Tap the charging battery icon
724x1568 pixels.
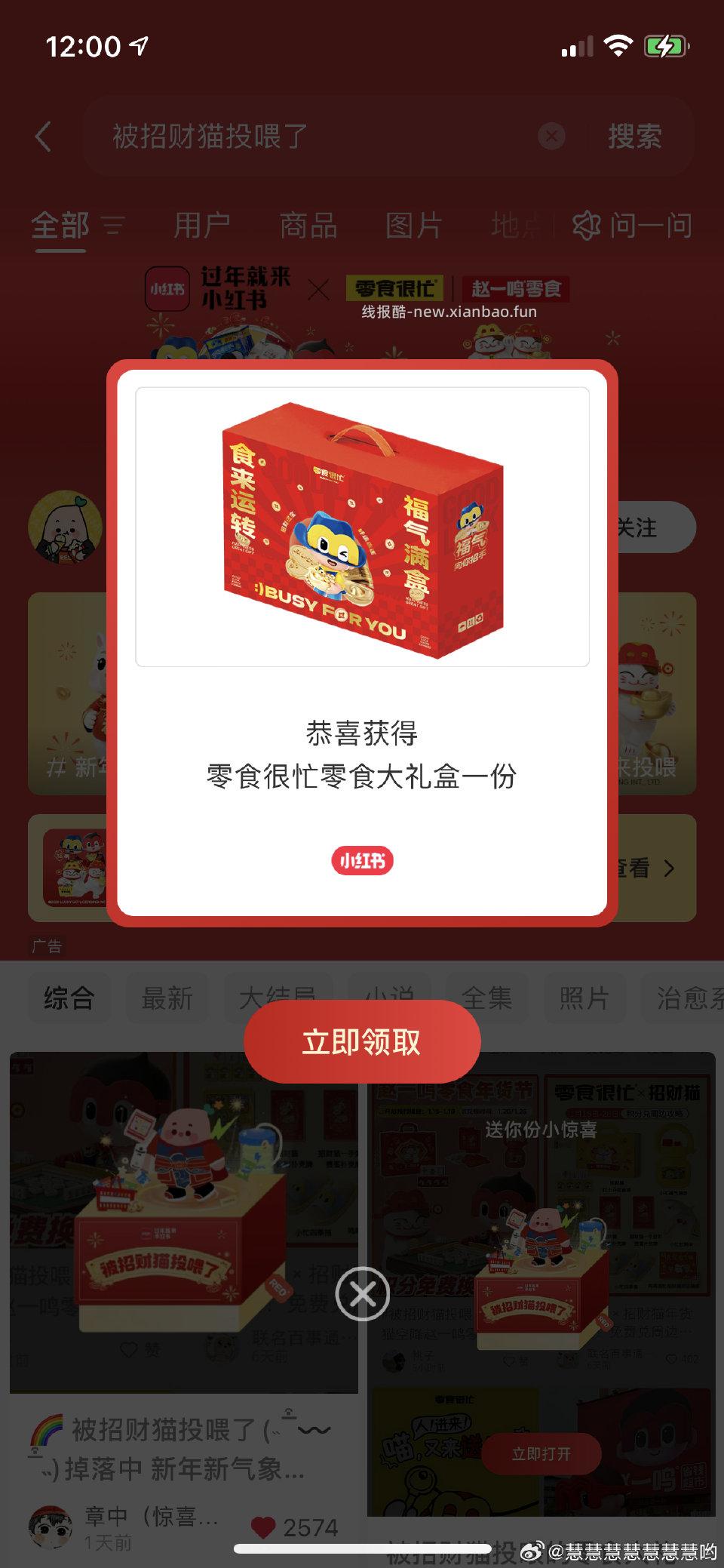(666, 45)
